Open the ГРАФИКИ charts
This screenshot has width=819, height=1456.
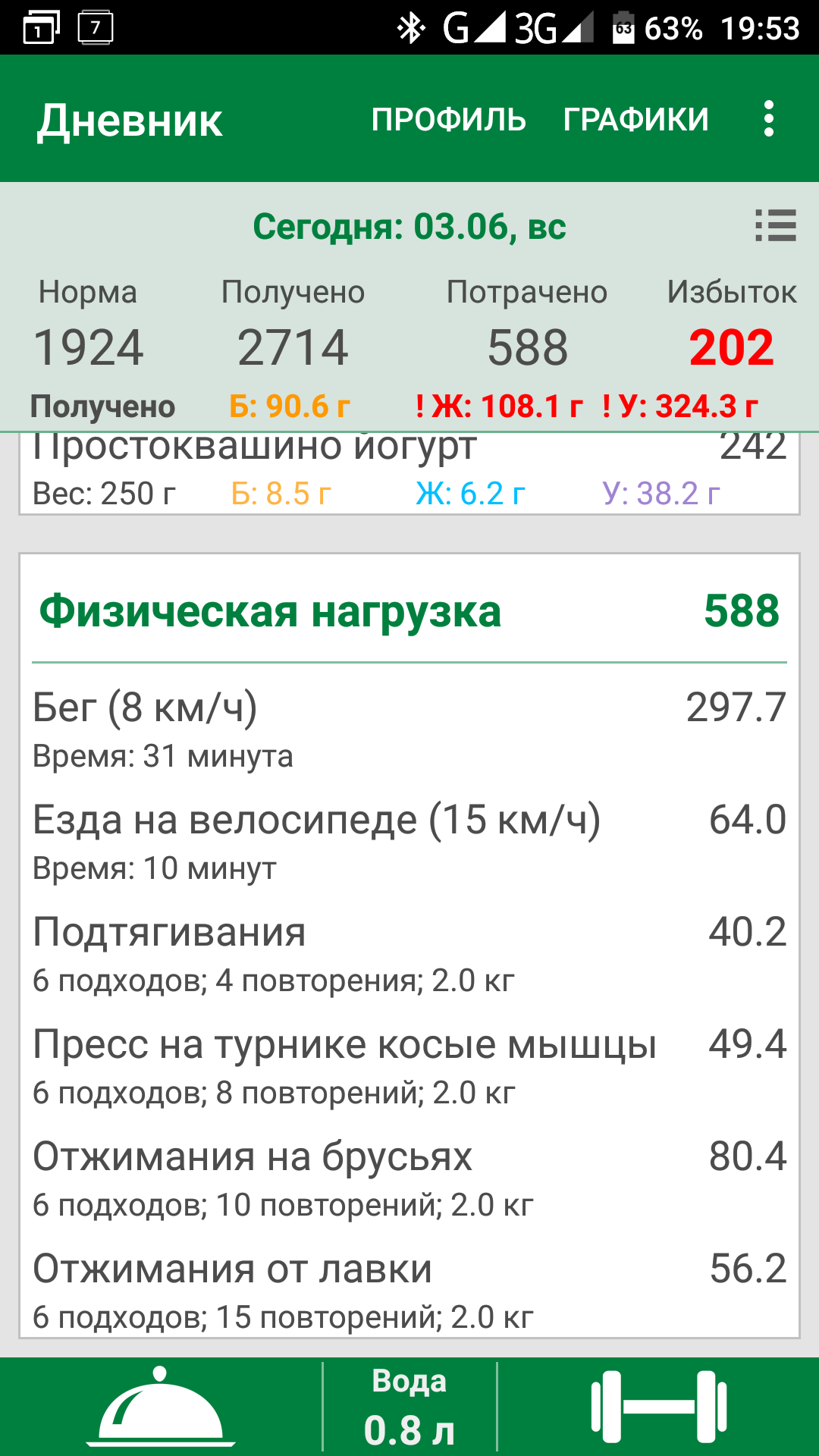tap(635, 120)
